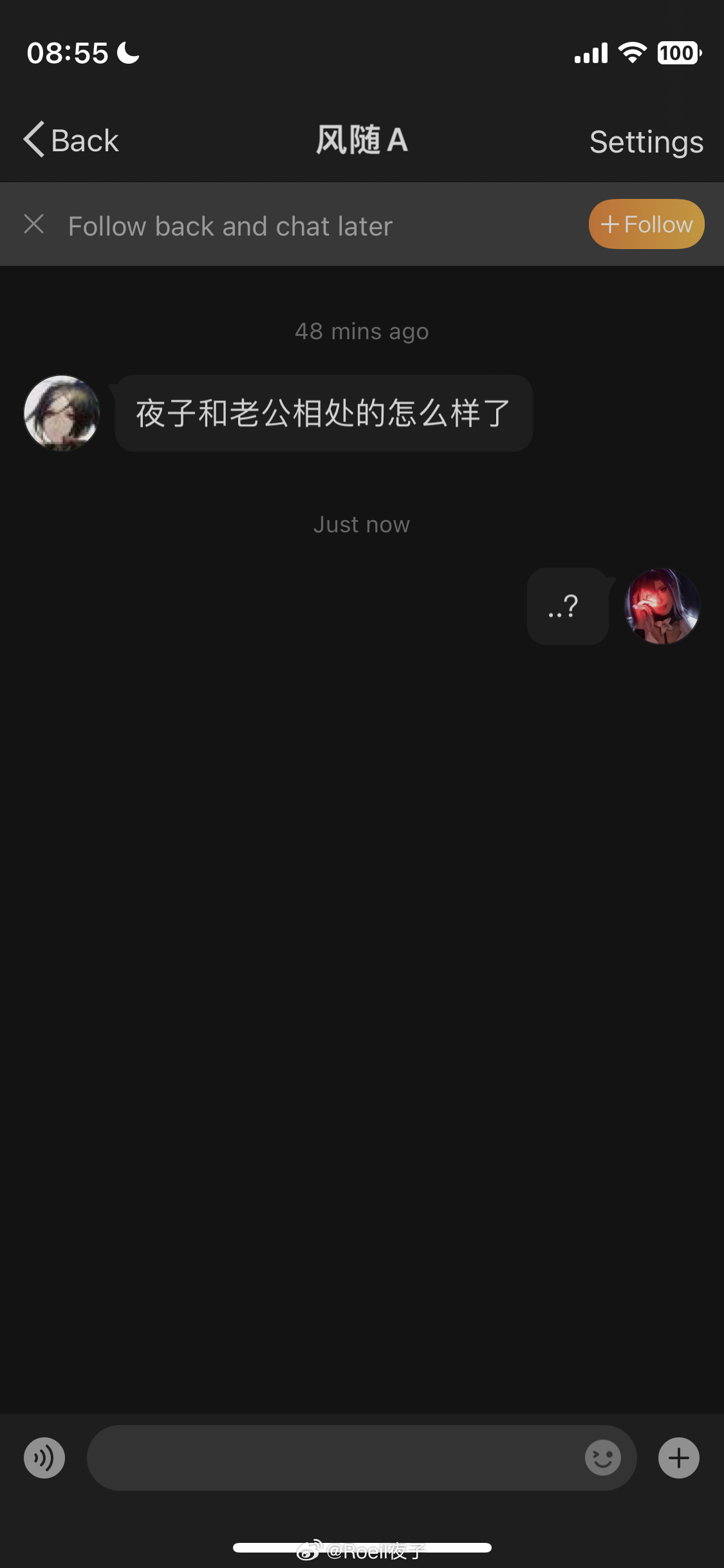Screen dimensions: 724x1568
Task: Switch to voice message input
Action: pos(44,1457)
